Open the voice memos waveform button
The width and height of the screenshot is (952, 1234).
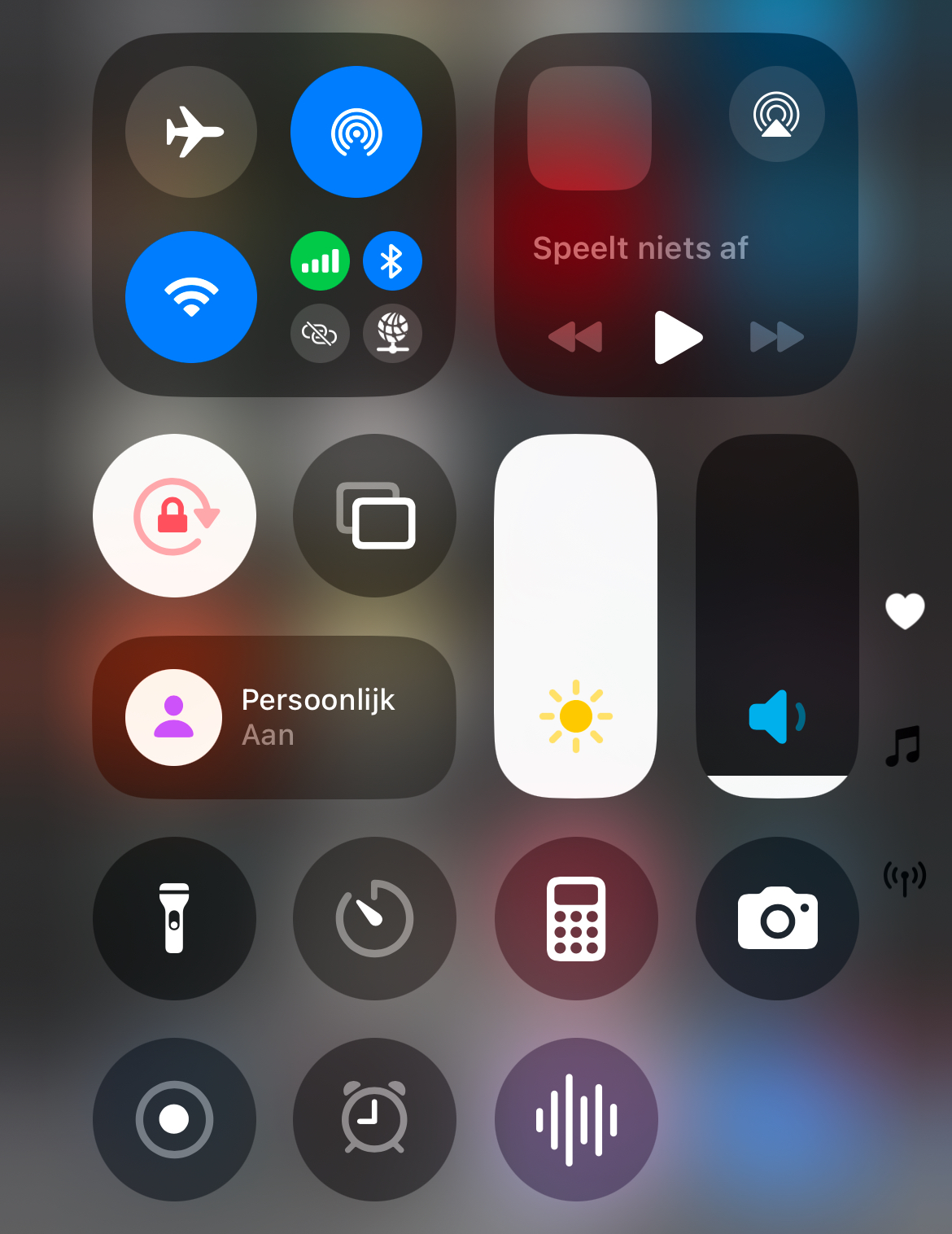tap(576, 1119)
